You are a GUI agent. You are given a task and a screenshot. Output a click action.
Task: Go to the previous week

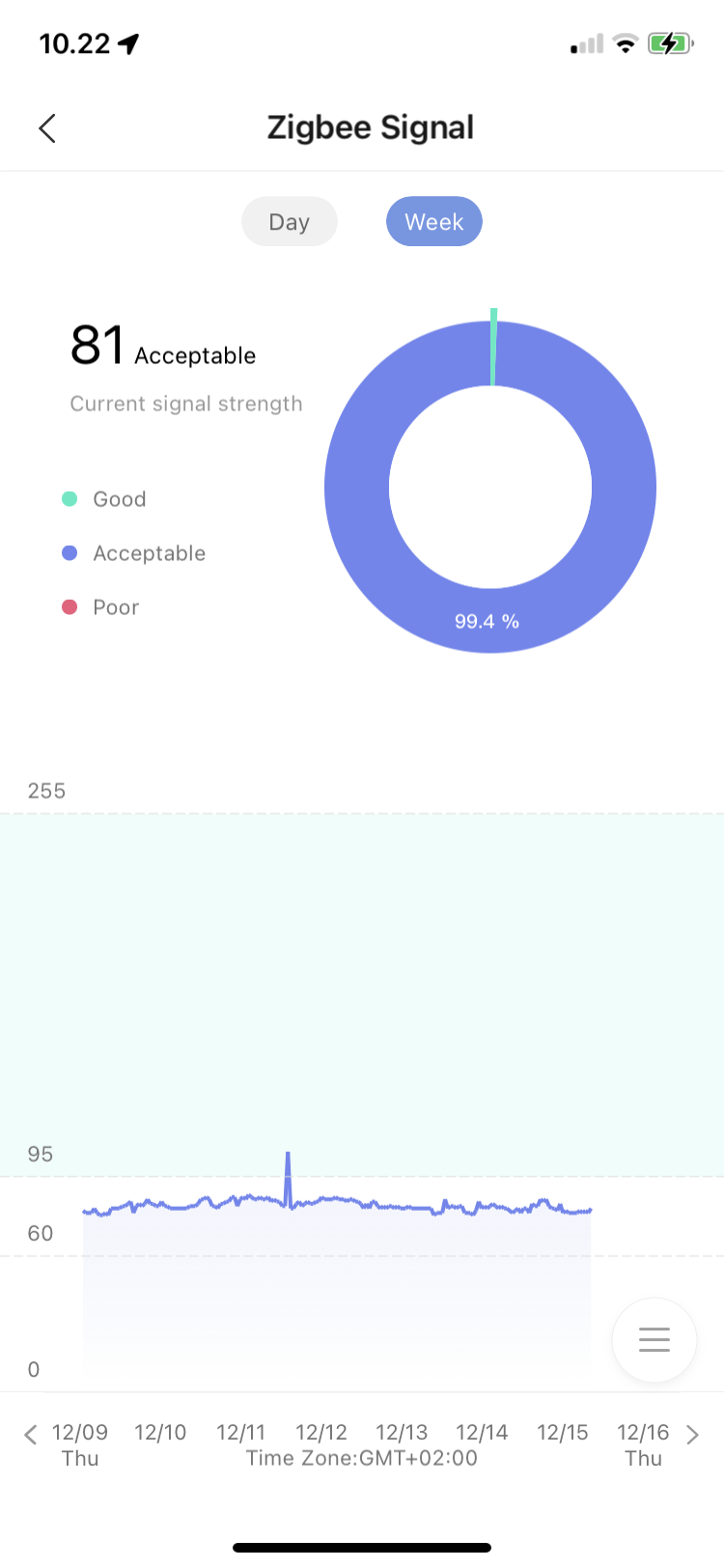click(31, 1434)
